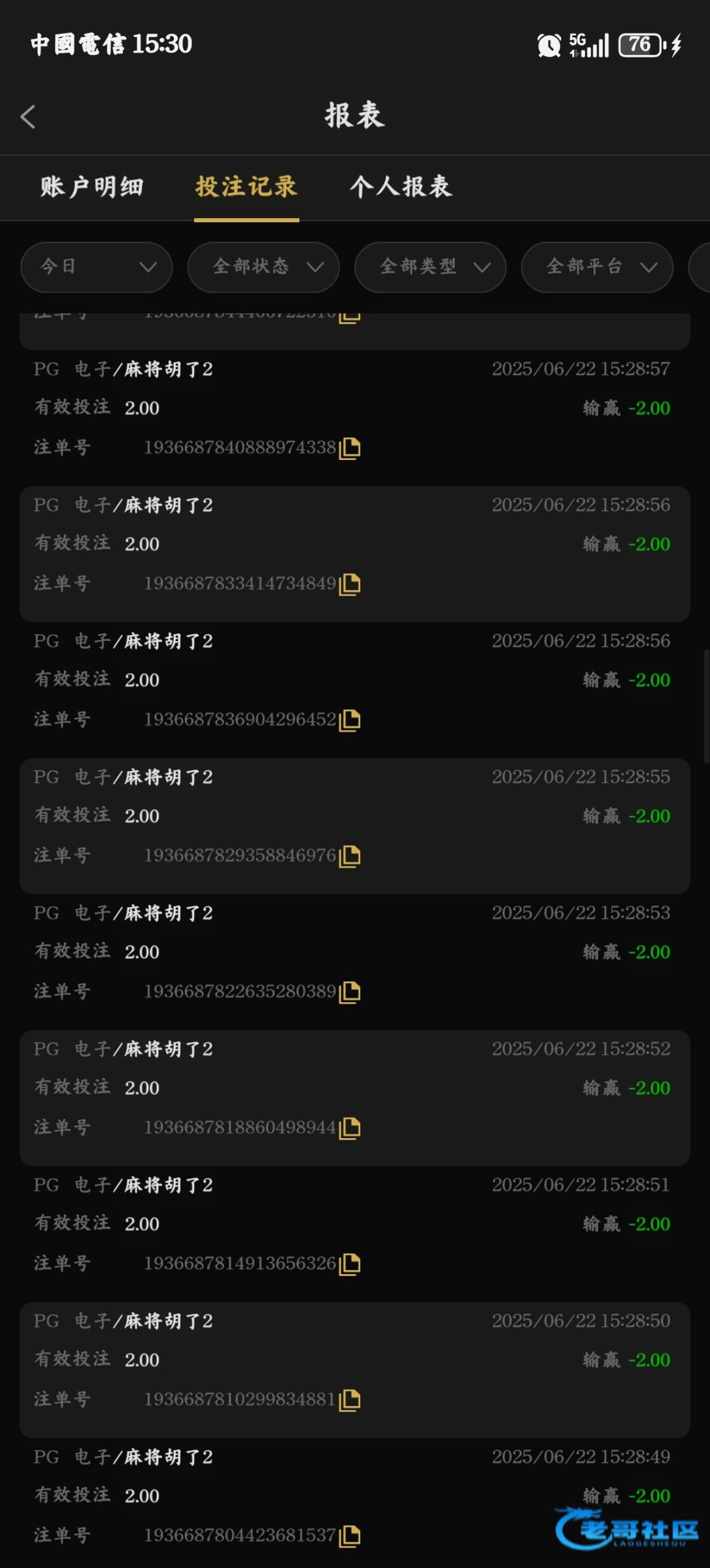Open the 全部平台 filter dropdown

pyautogui.click(x=597, y=267)
